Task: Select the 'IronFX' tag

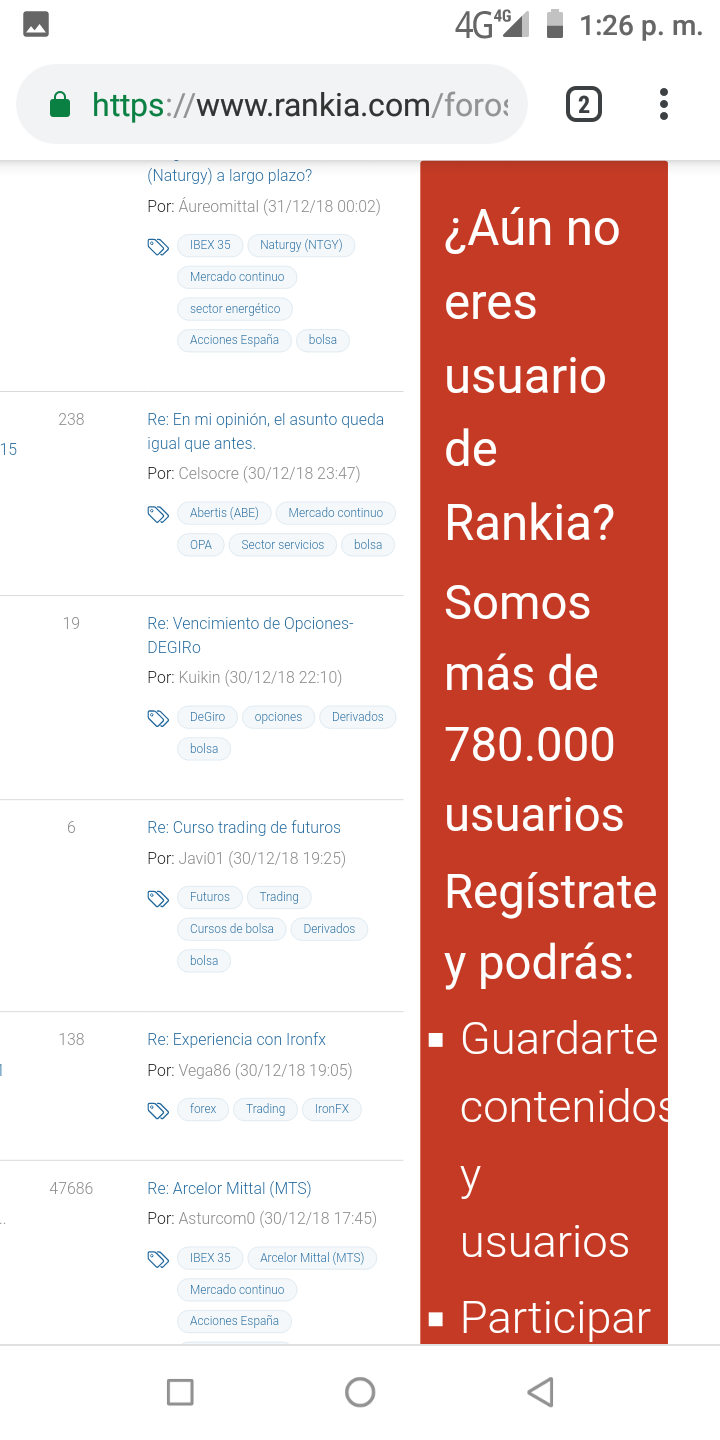Action: point(332,1109)
